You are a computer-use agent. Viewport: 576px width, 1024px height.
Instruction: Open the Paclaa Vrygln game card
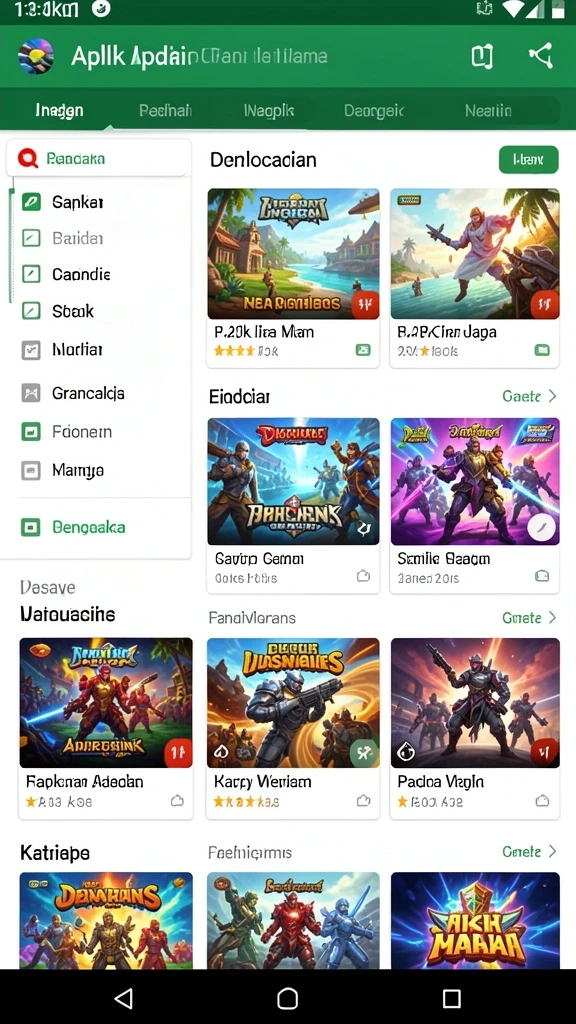coord(475,728)
